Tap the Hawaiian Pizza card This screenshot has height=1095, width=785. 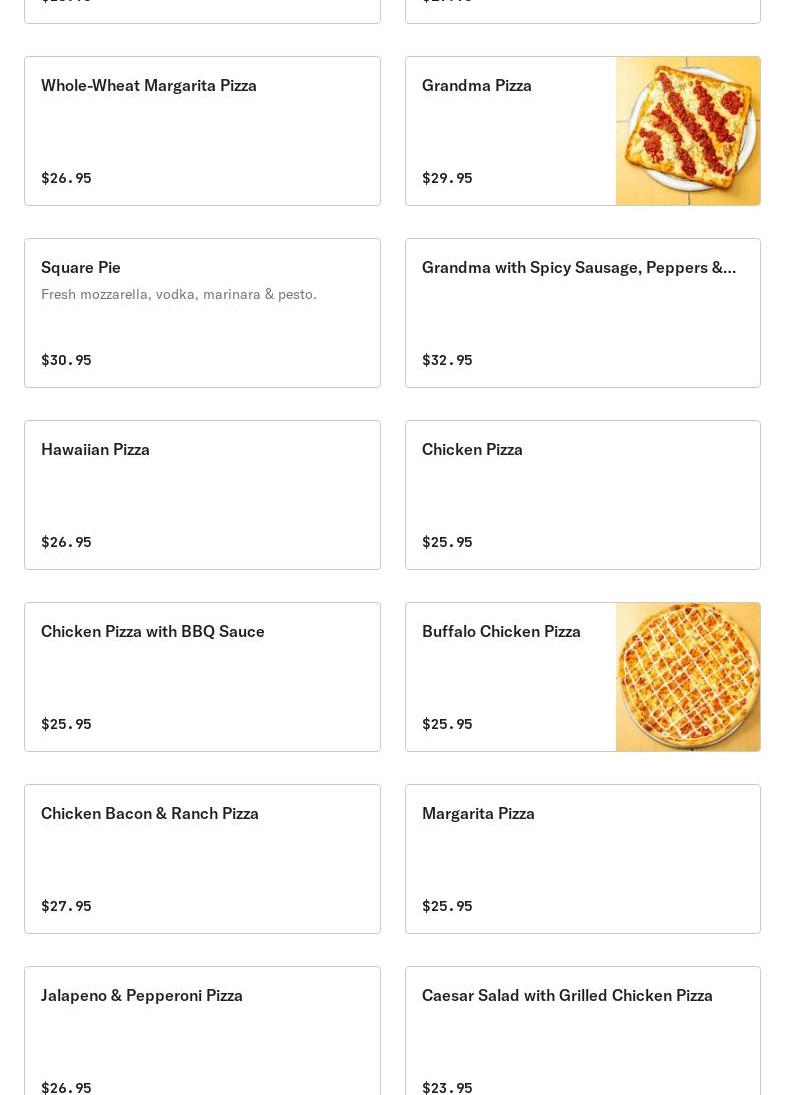click(x=202, y=495)
